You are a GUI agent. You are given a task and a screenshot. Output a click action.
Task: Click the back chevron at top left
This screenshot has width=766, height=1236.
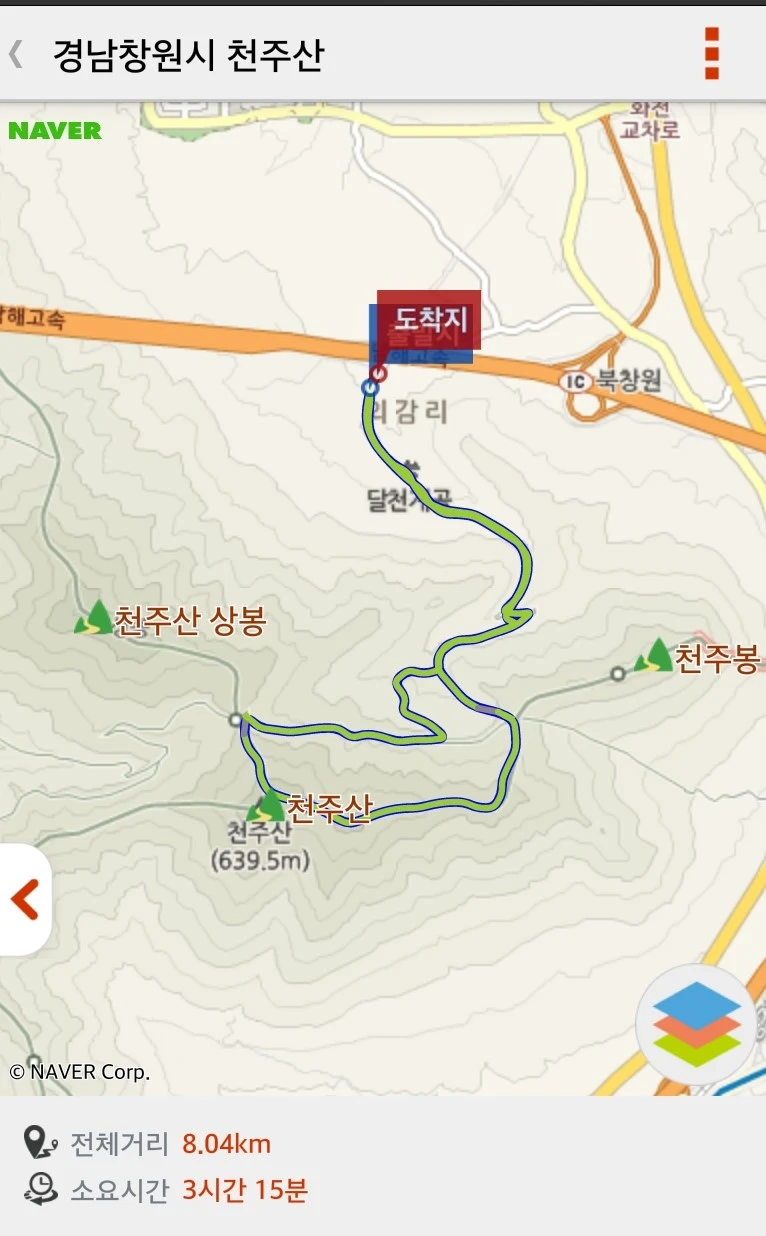(x=15, y=52)
